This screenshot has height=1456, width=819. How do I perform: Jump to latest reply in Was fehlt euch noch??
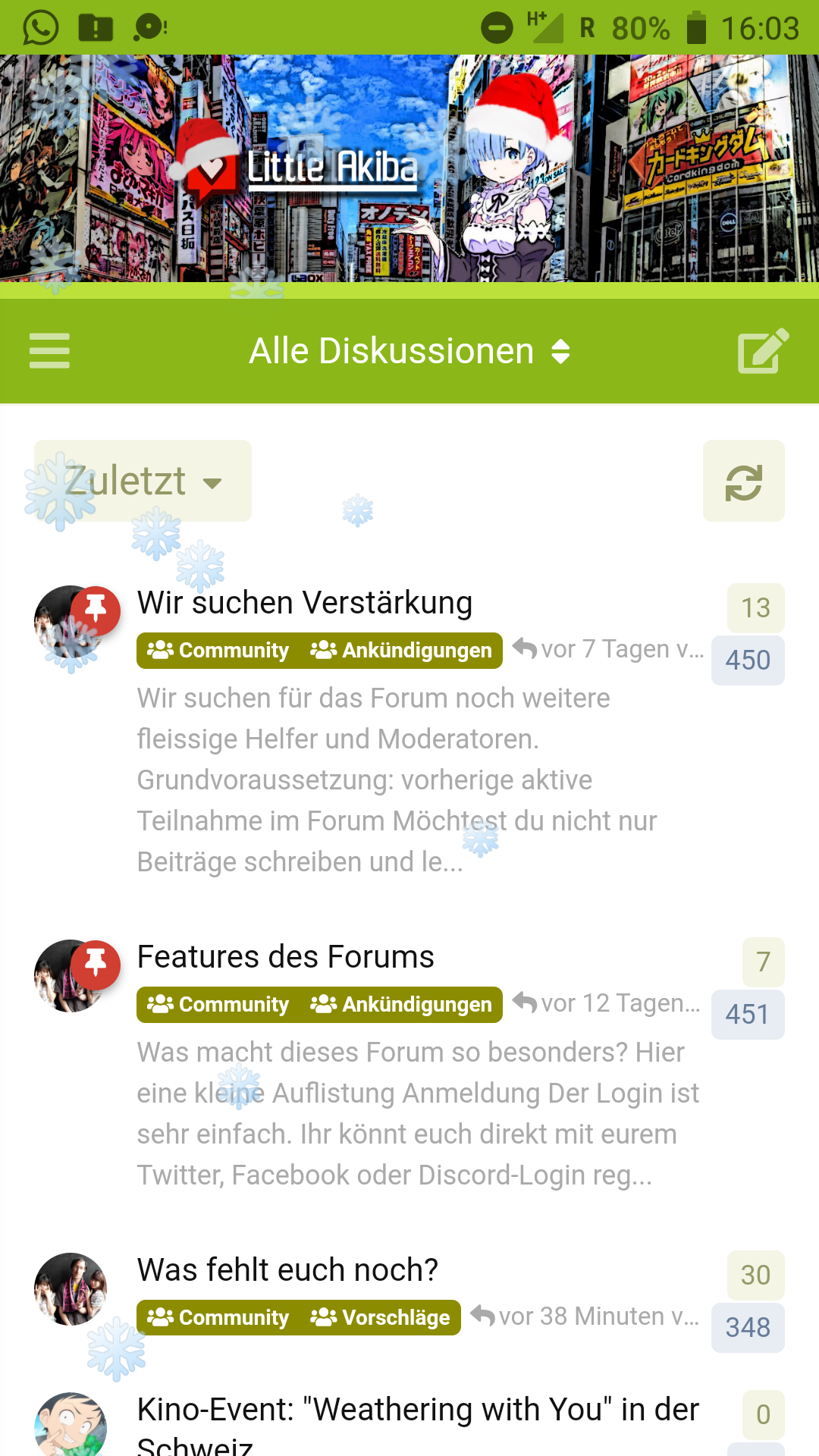point(585,1316)
